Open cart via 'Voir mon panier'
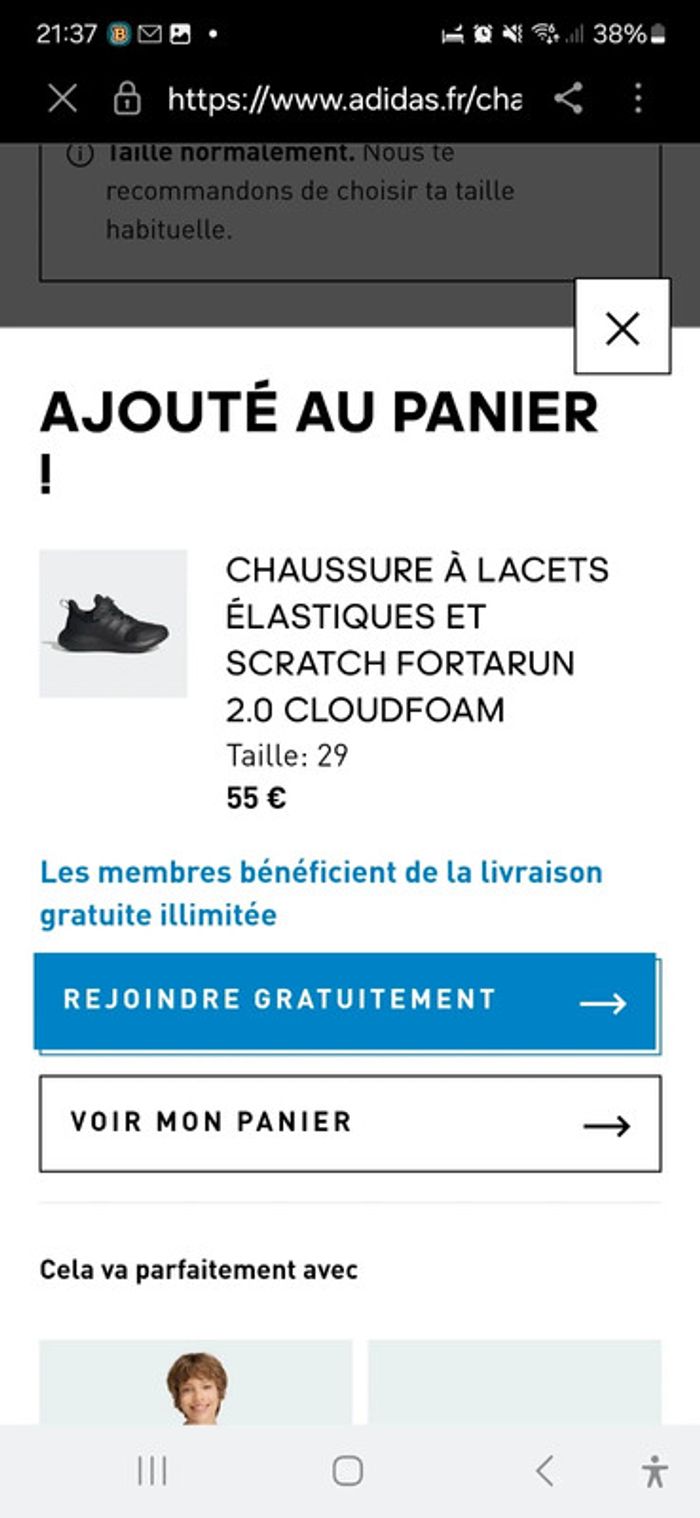Image resolution: width=700 pixels, height=1518 pixels. tap(350, 1123)
